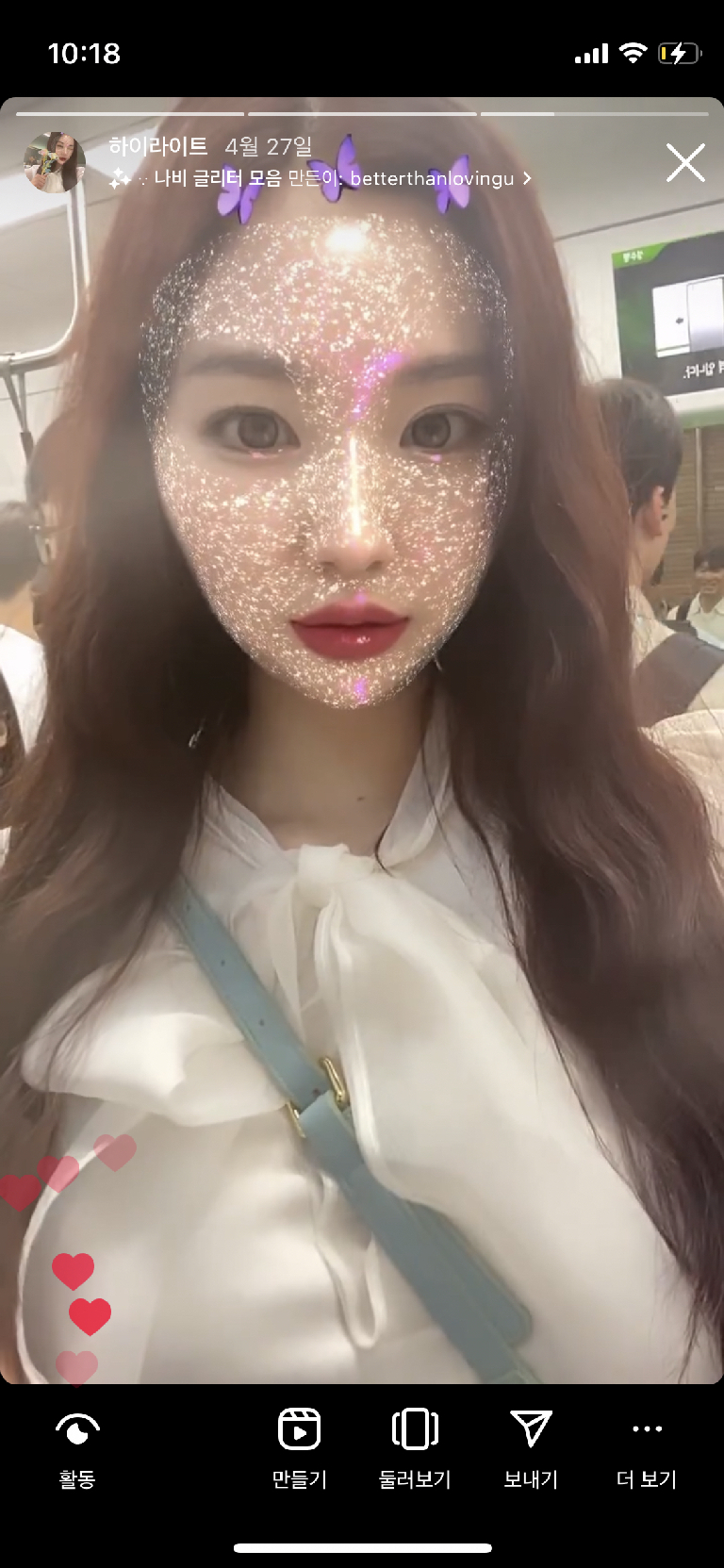Create a reel with 만들기
Image resolution: width=724 pixels, height=1568 pixels.
[299, 1448]
